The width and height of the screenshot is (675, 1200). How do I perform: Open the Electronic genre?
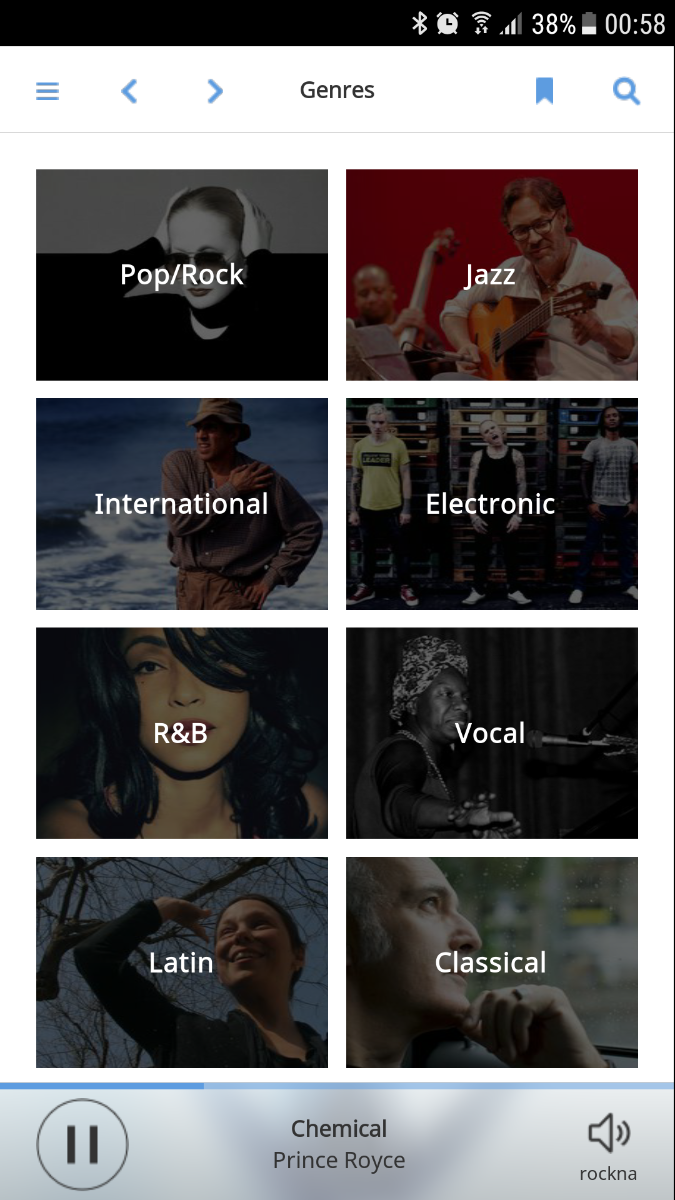point(491,504)
